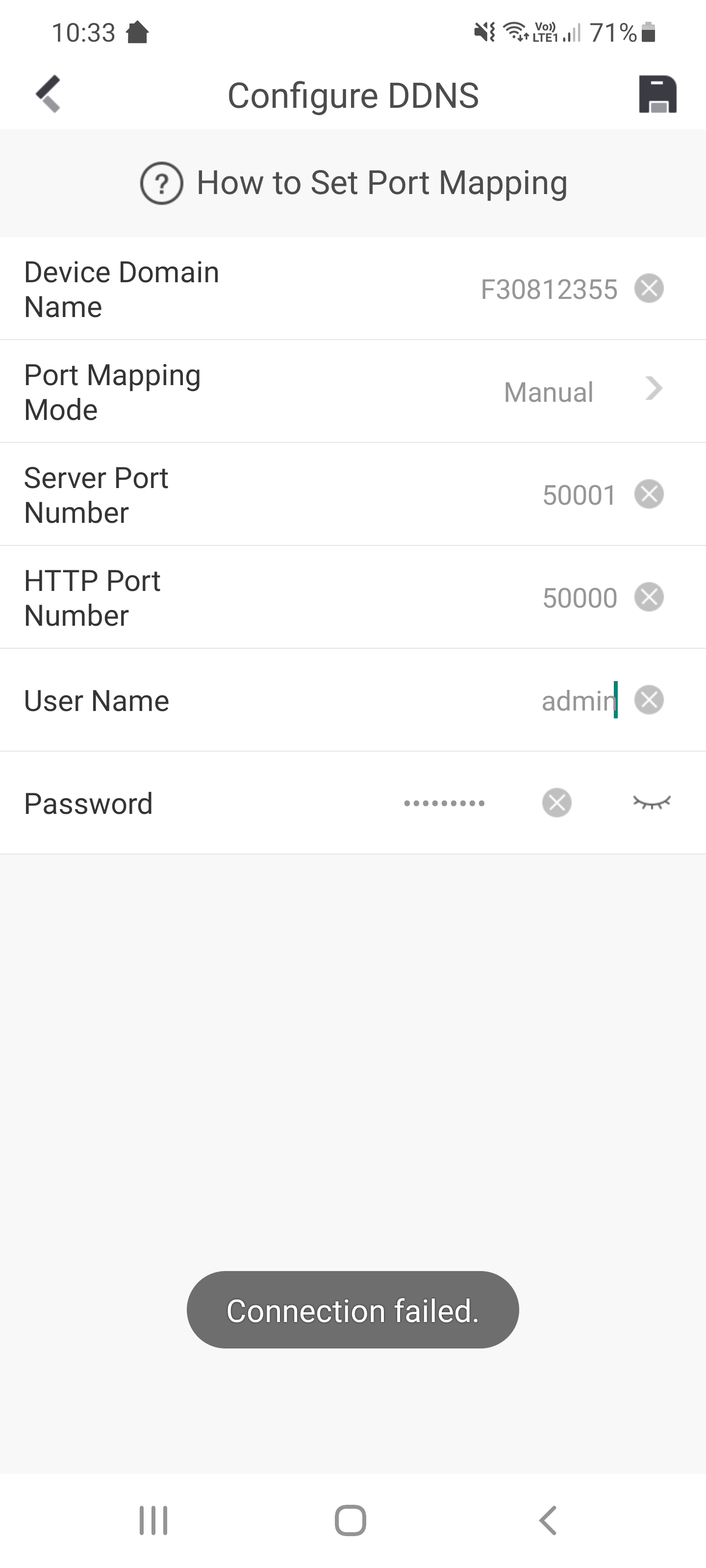This screenshot has height=1568, width=706.
Task: Go to the home screen
Action: click(350, 1520)
